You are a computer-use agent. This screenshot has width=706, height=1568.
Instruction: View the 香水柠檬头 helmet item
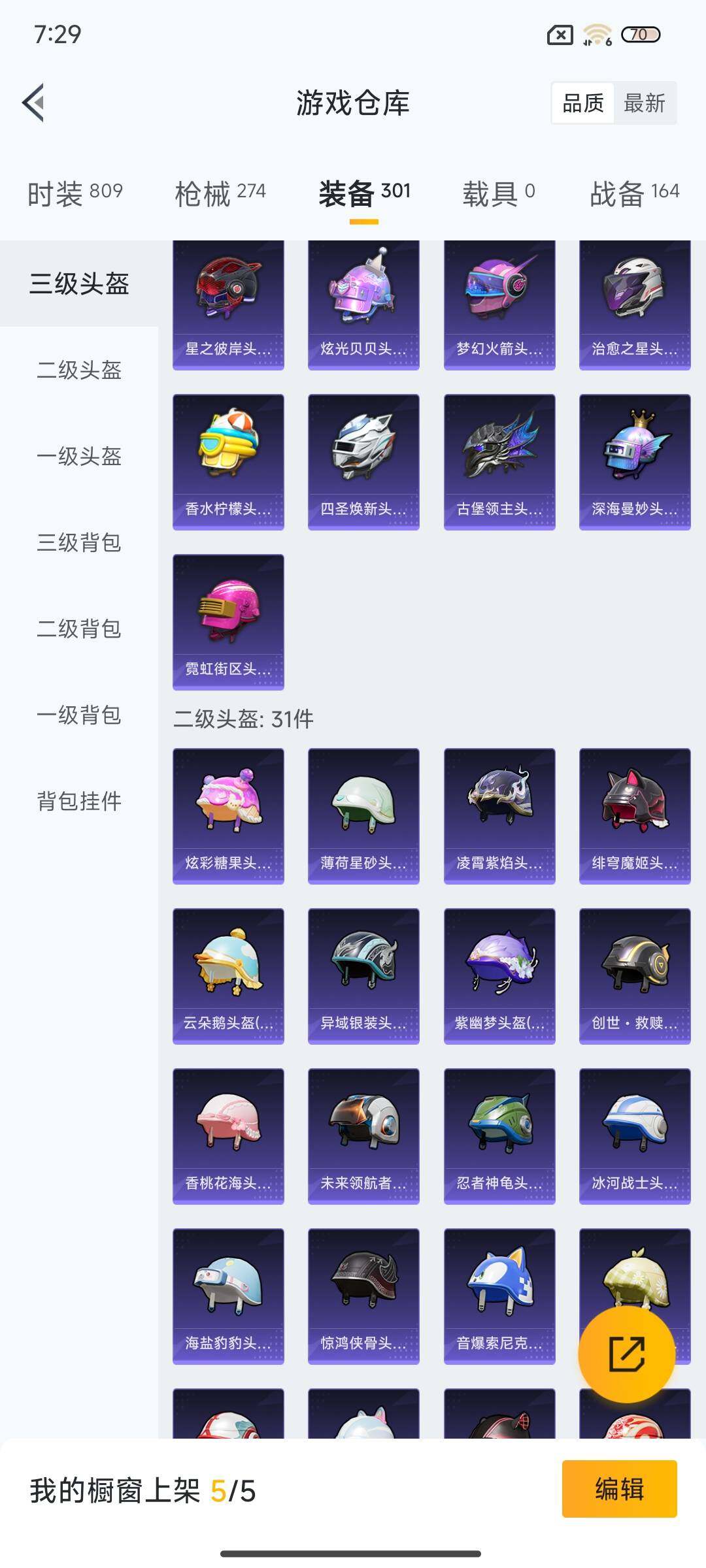(x=228, y=462)
